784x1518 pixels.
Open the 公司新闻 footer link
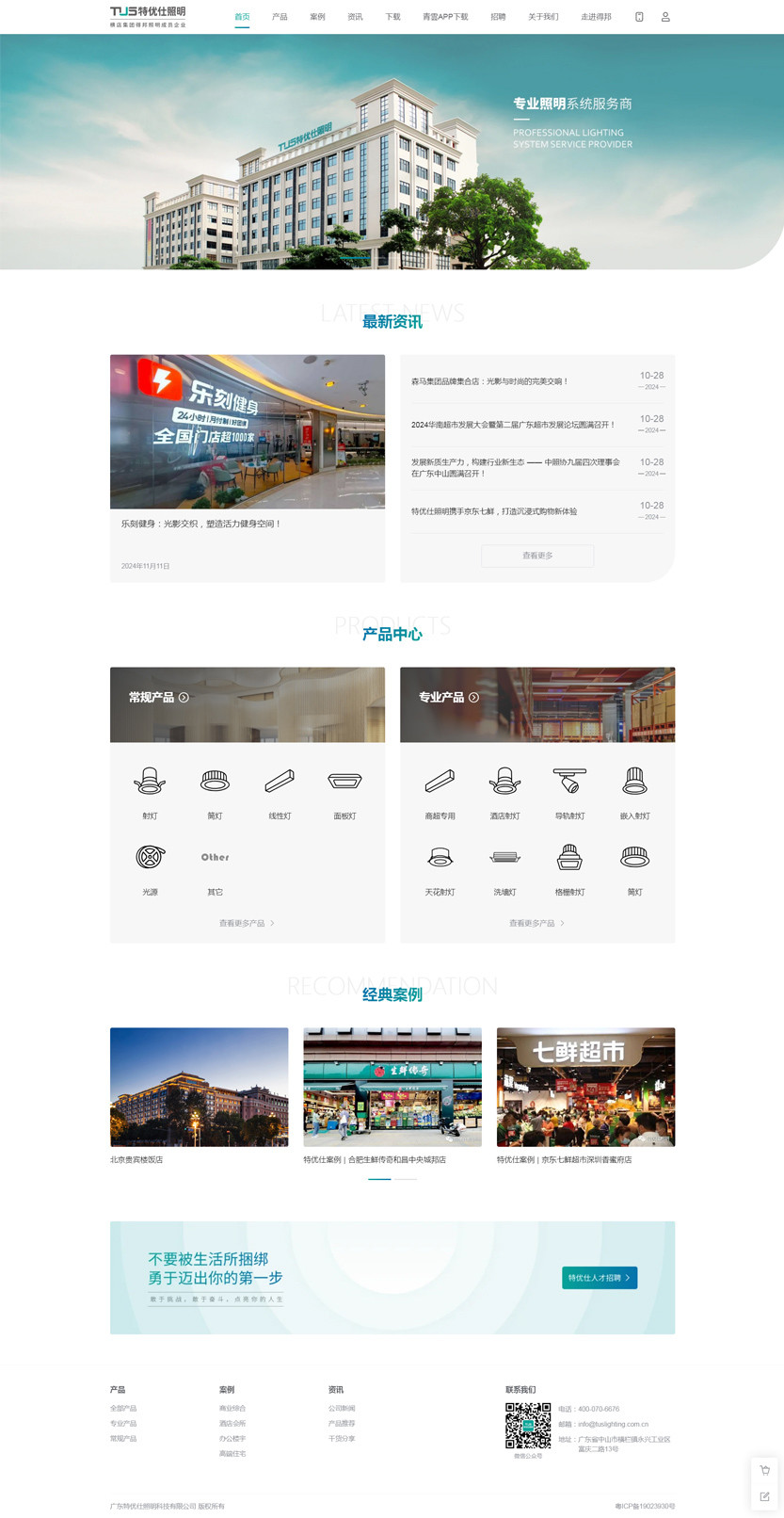342,1408
